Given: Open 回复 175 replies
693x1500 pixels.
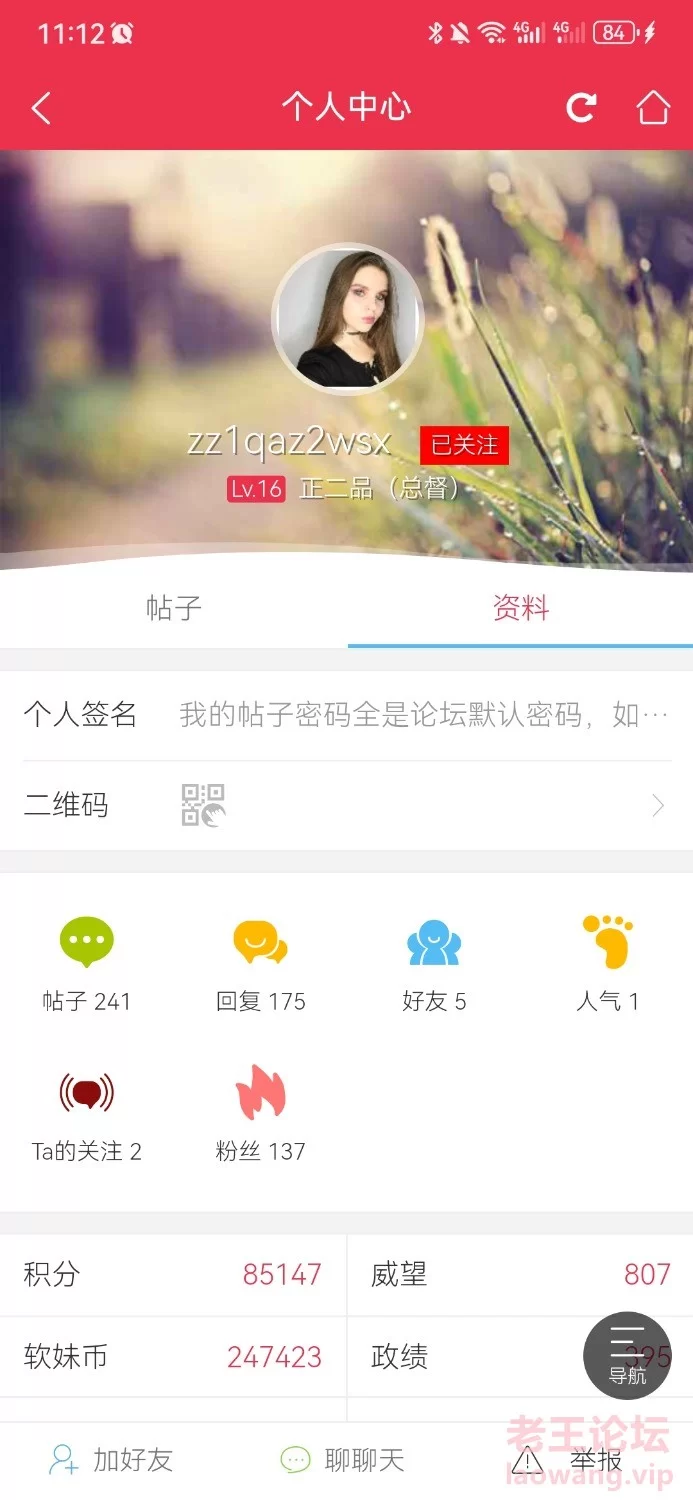Looking at the screenshot, I should click(260, 963).
